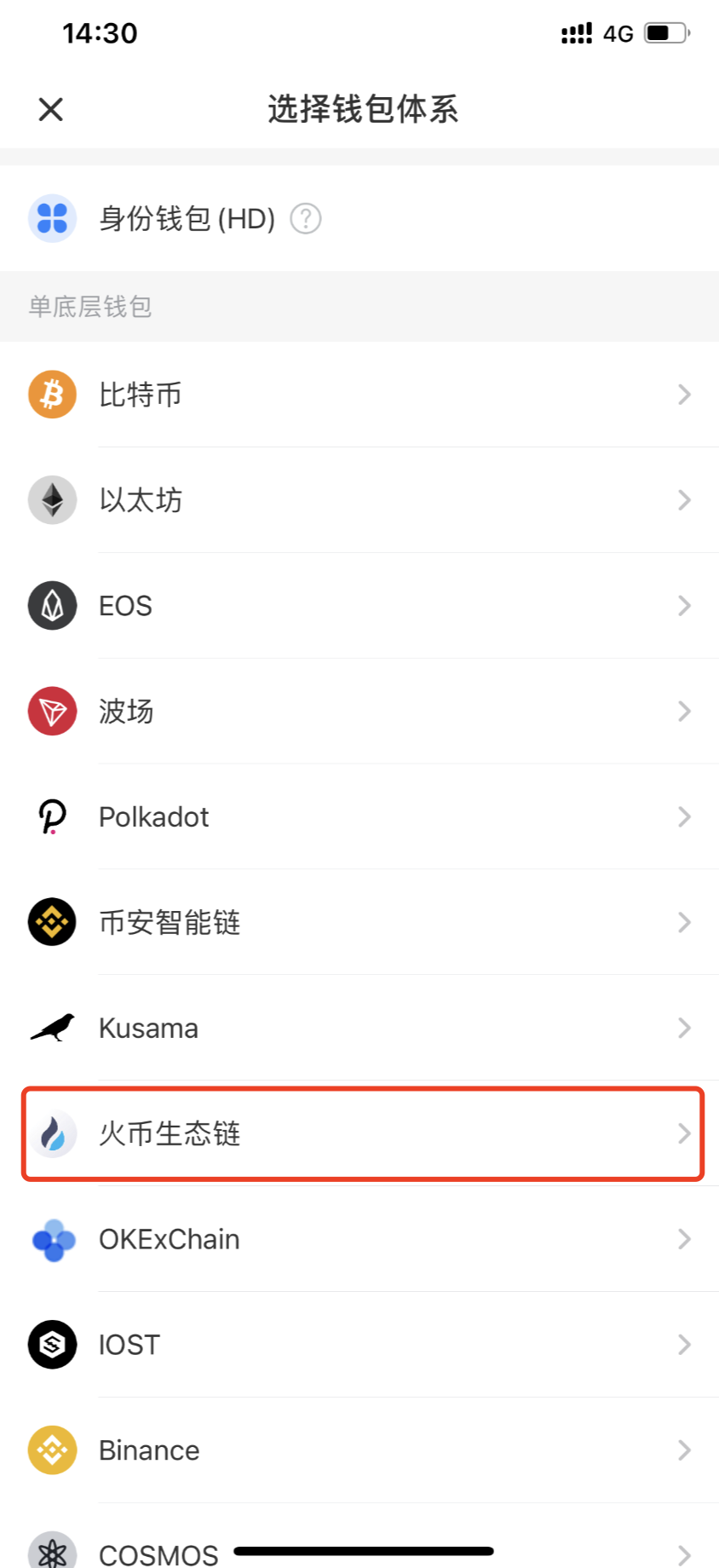719x1568 pixels.
Task: Select OKExChain wallet
Action: coord(359,1239)
